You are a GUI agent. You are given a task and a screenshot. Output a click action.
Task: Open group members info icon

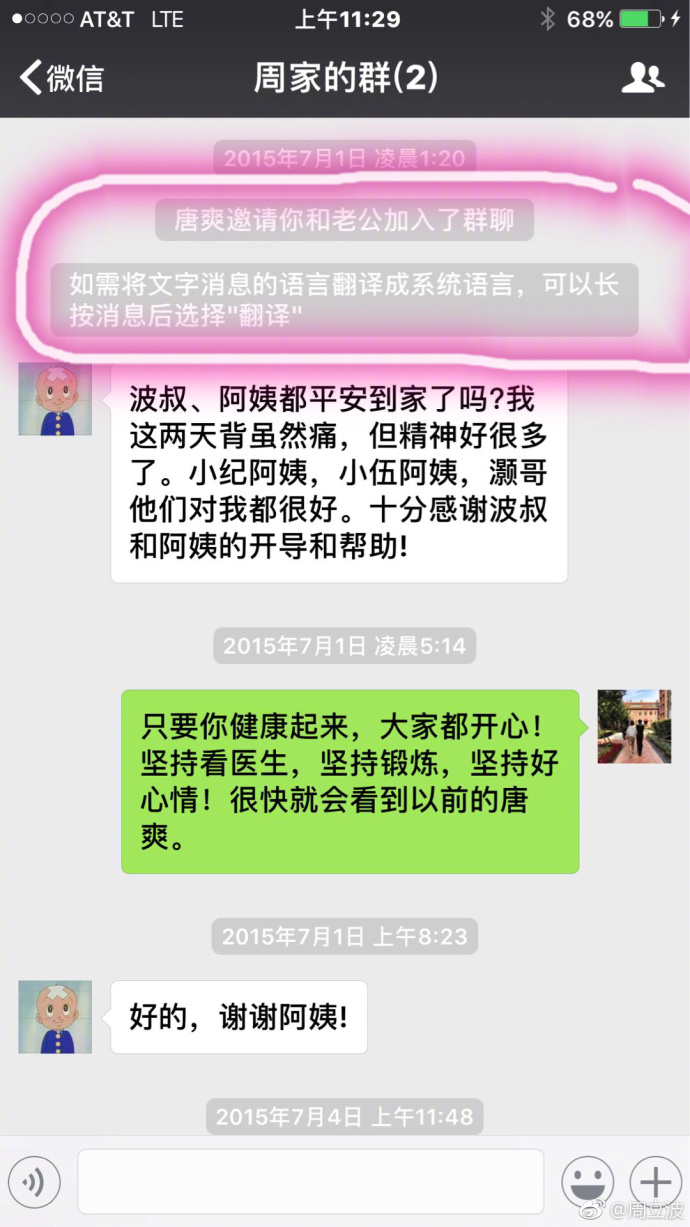click(642, 78)
